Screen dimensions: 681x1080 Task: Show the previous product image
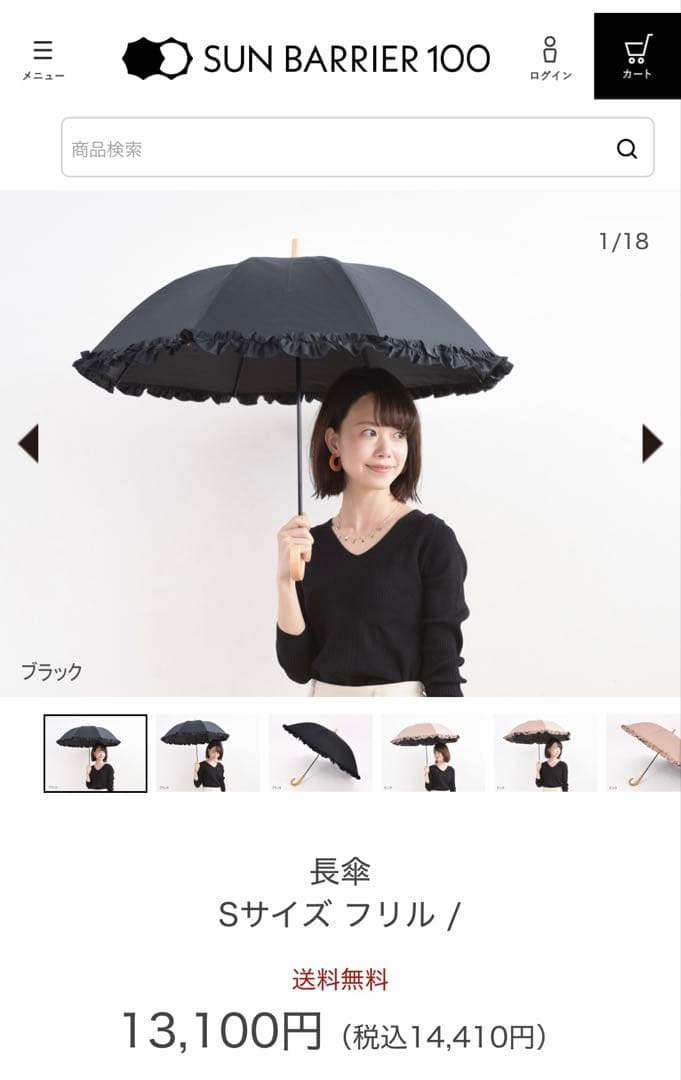click(28, 443)
